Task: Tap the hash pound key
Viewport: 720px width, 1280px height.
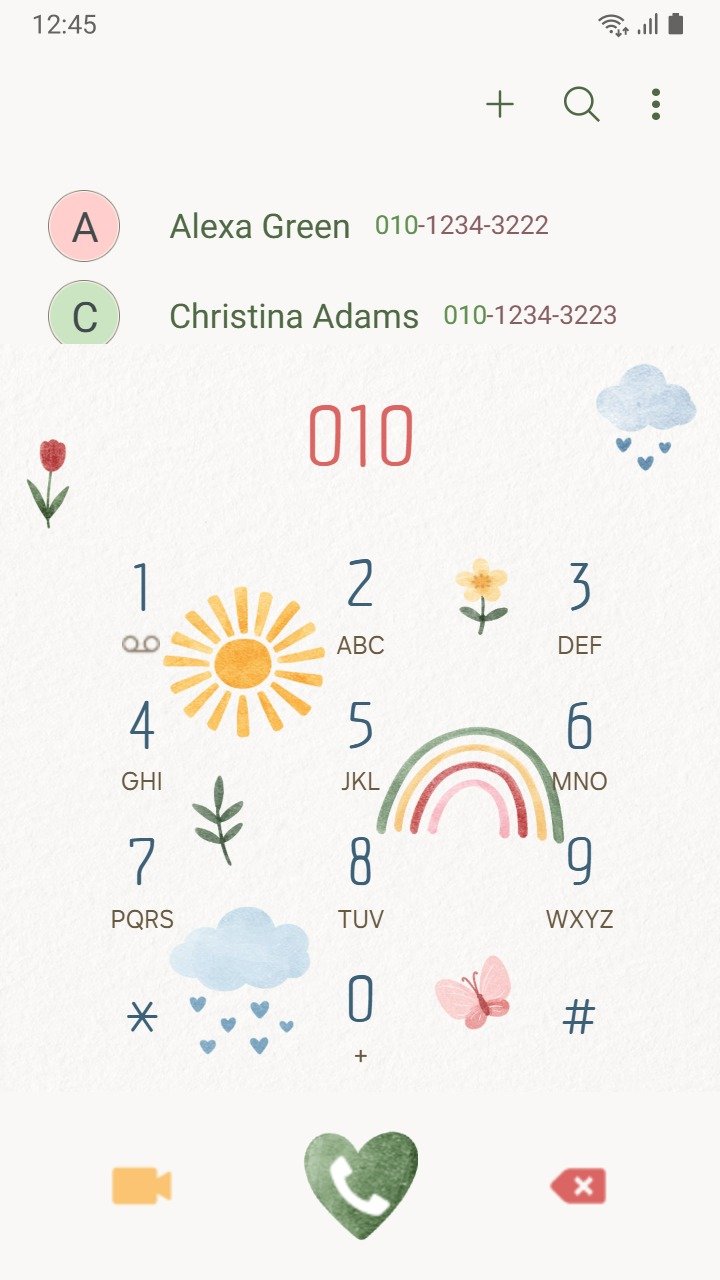Action: point(579,1018)
